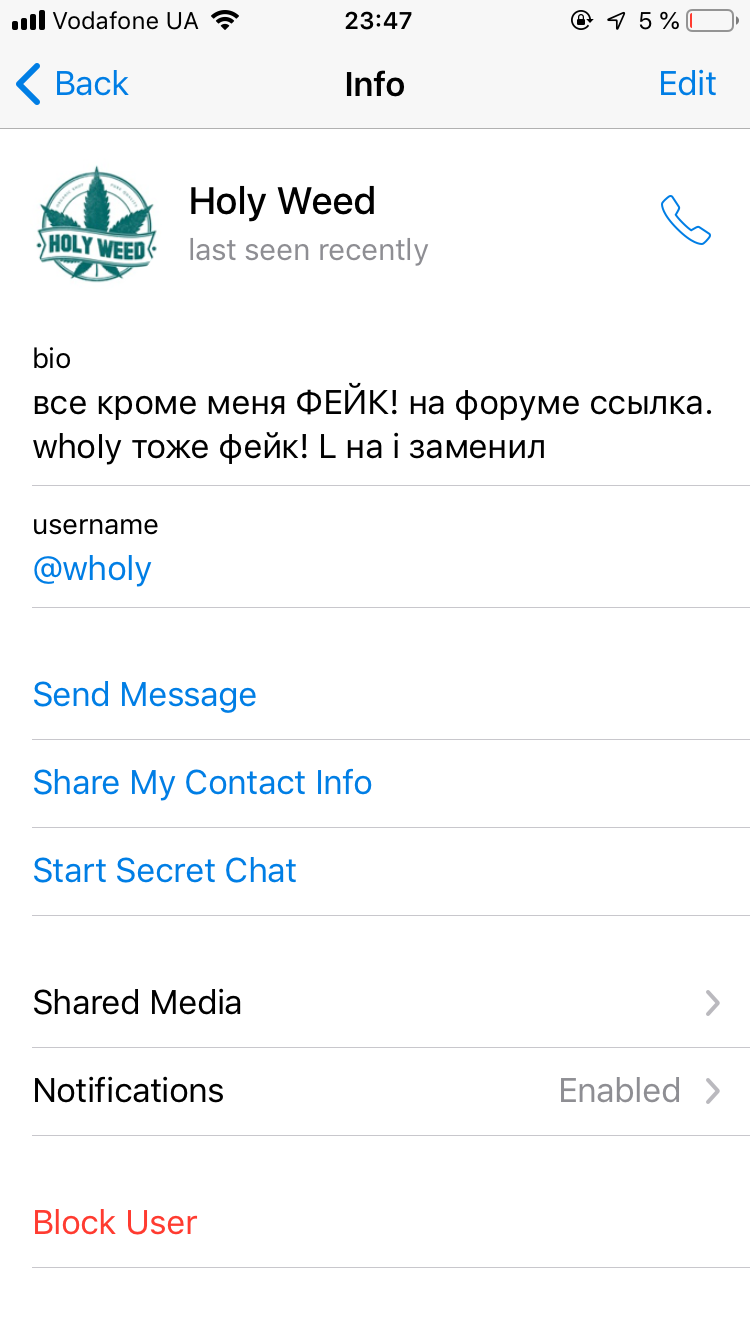Select Share My Contact Info

375,783
